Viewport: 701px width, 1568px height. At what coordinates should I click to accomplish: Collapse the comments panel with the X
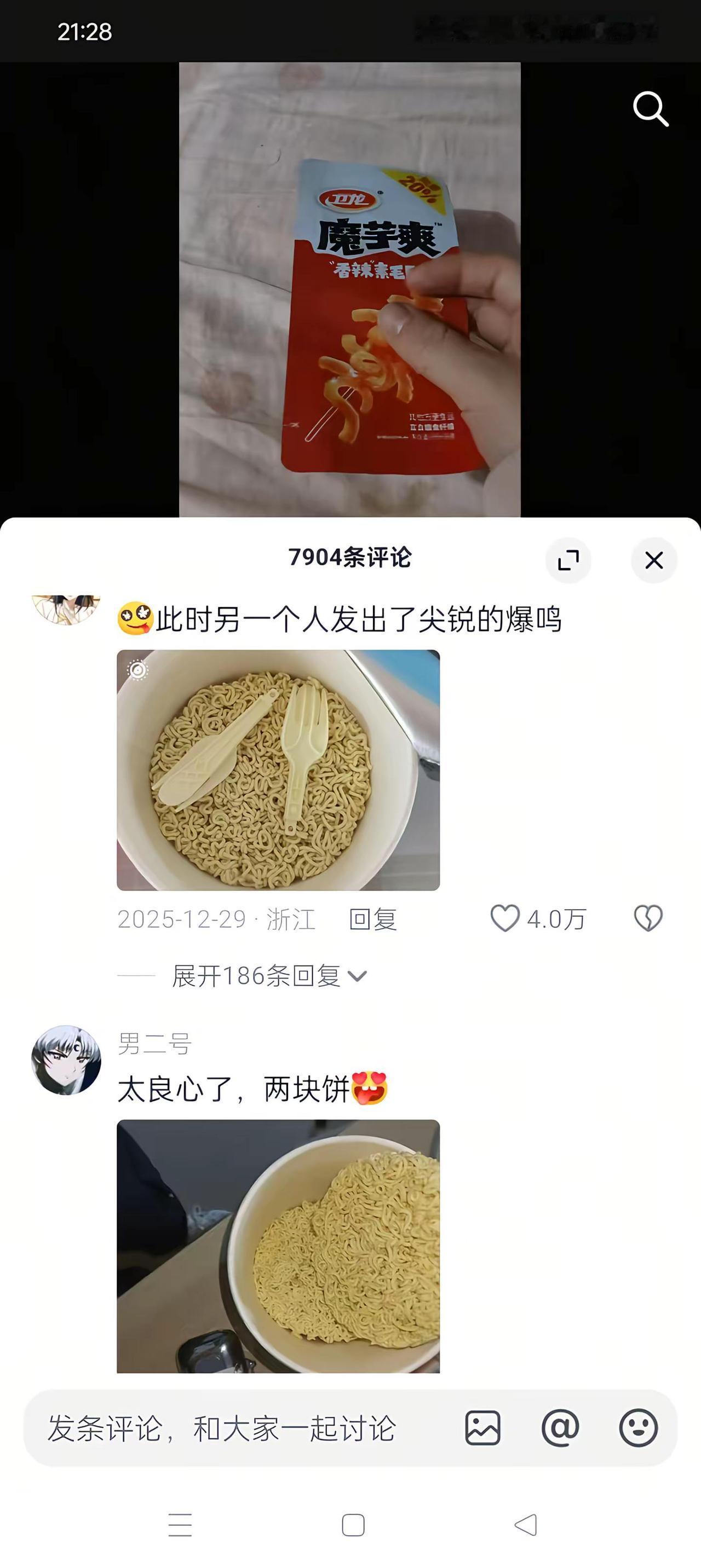click(x=653, y=561)
